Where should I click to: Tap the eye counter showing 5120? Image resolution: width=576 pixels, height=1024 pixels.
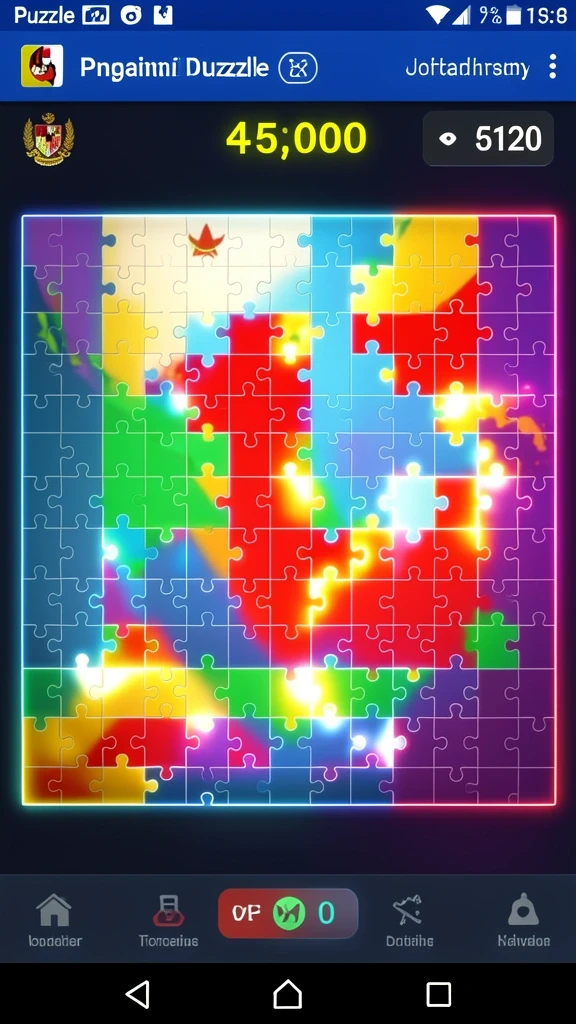coord(488,138)
